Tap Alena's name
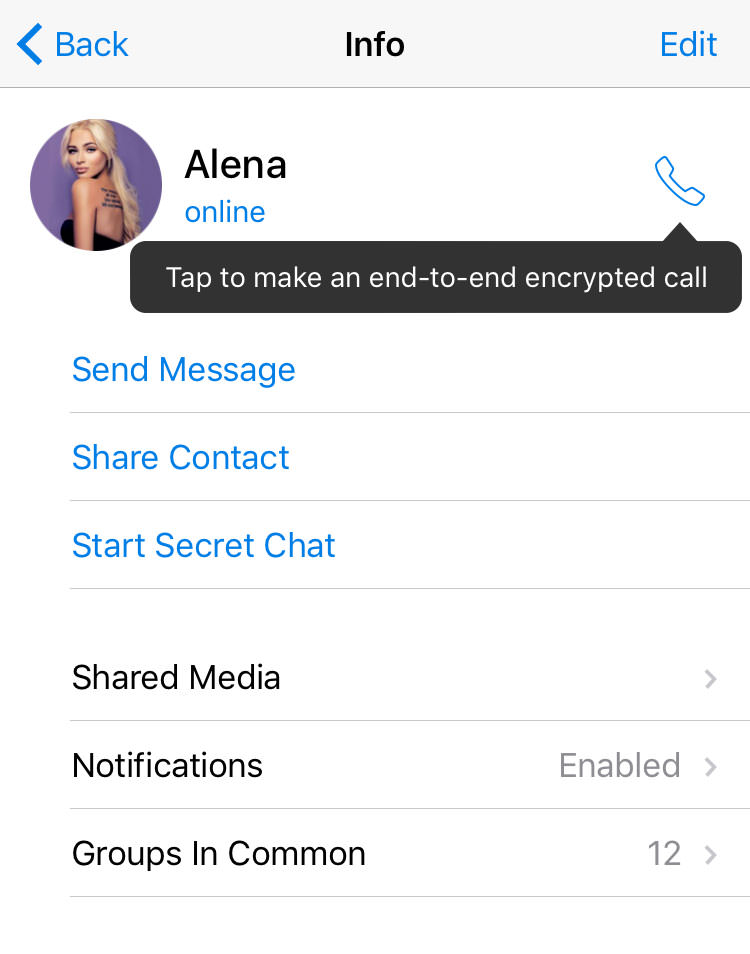 235,164
